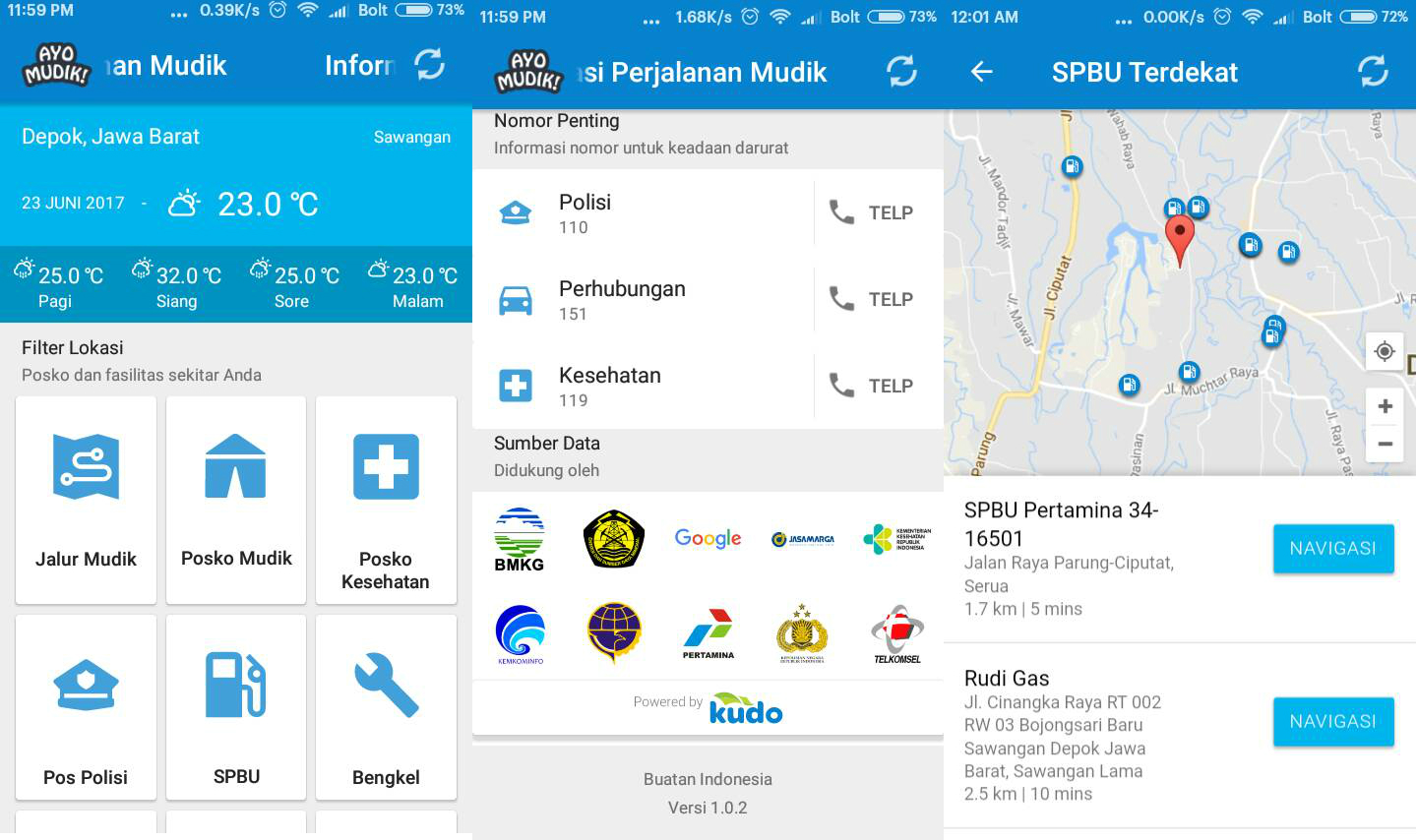Call Perhubungan via its TELP button
Viewport: 1417px width, 840px height.
(x=872, y=299)
